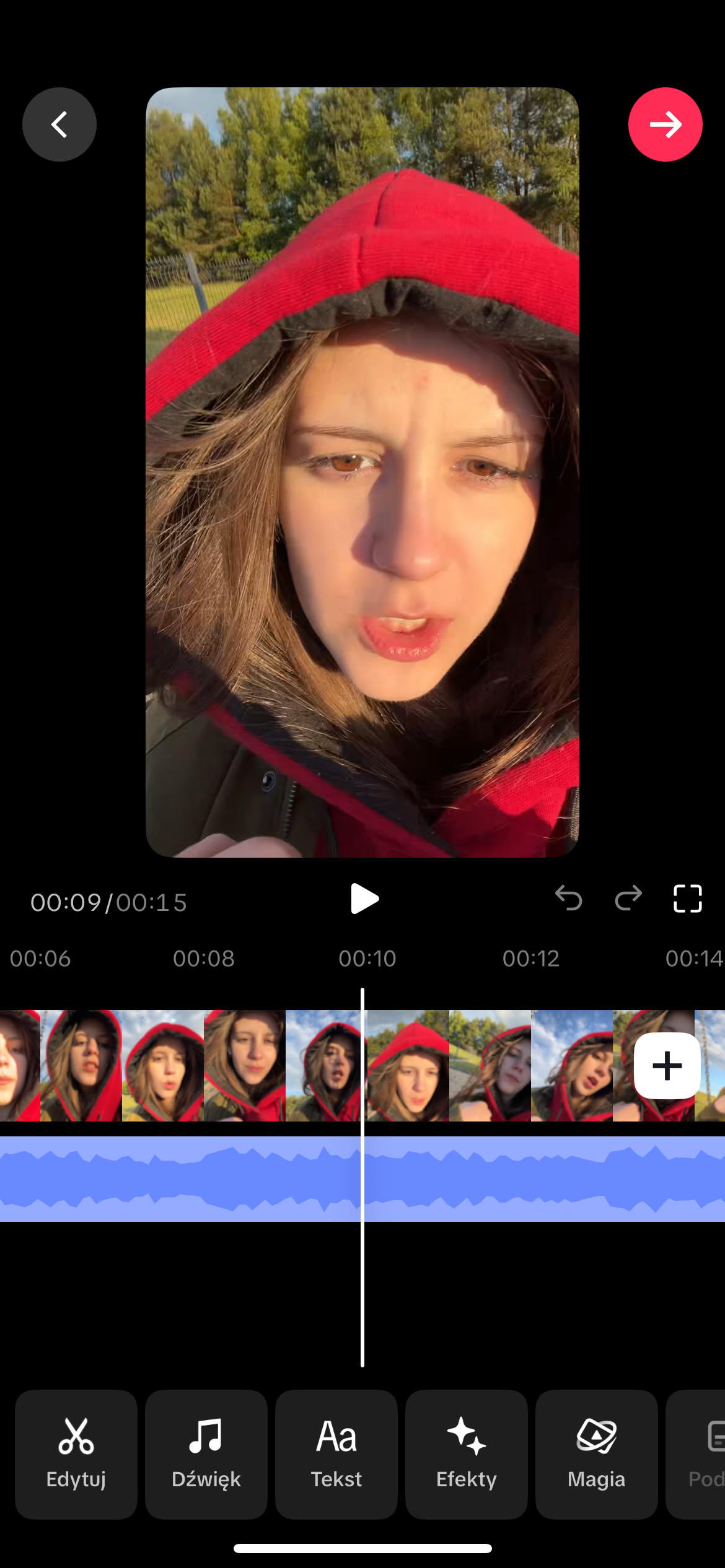Go back using the top-left arrow
Image resolution: width=725 pixels, height=1568 pixels.
pyautogui.click(x=59, y=124)
